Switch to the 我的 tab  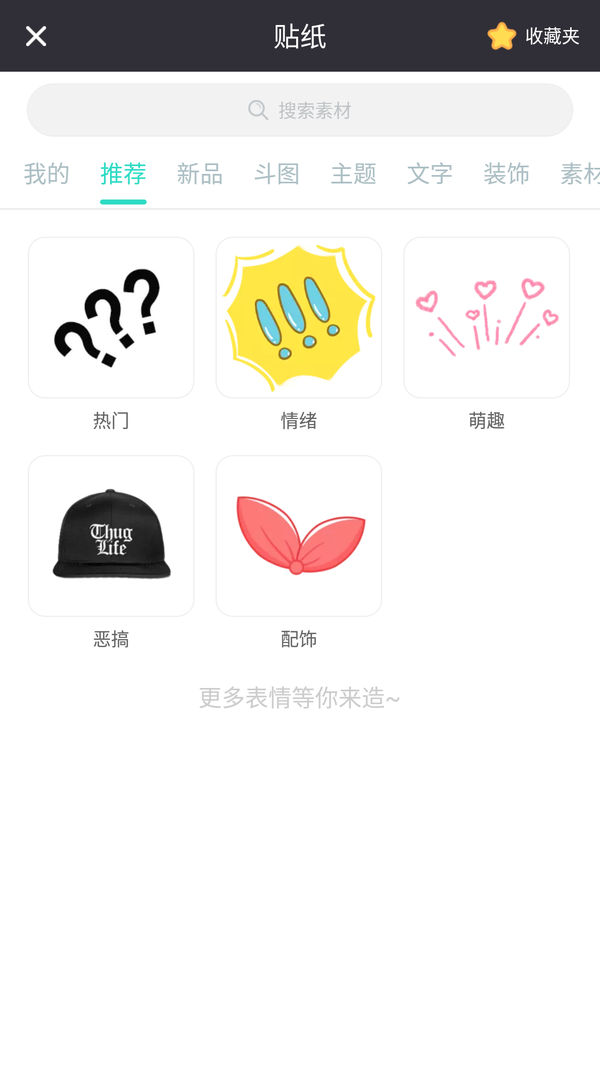pyautogui.click(x=47, y=174)
